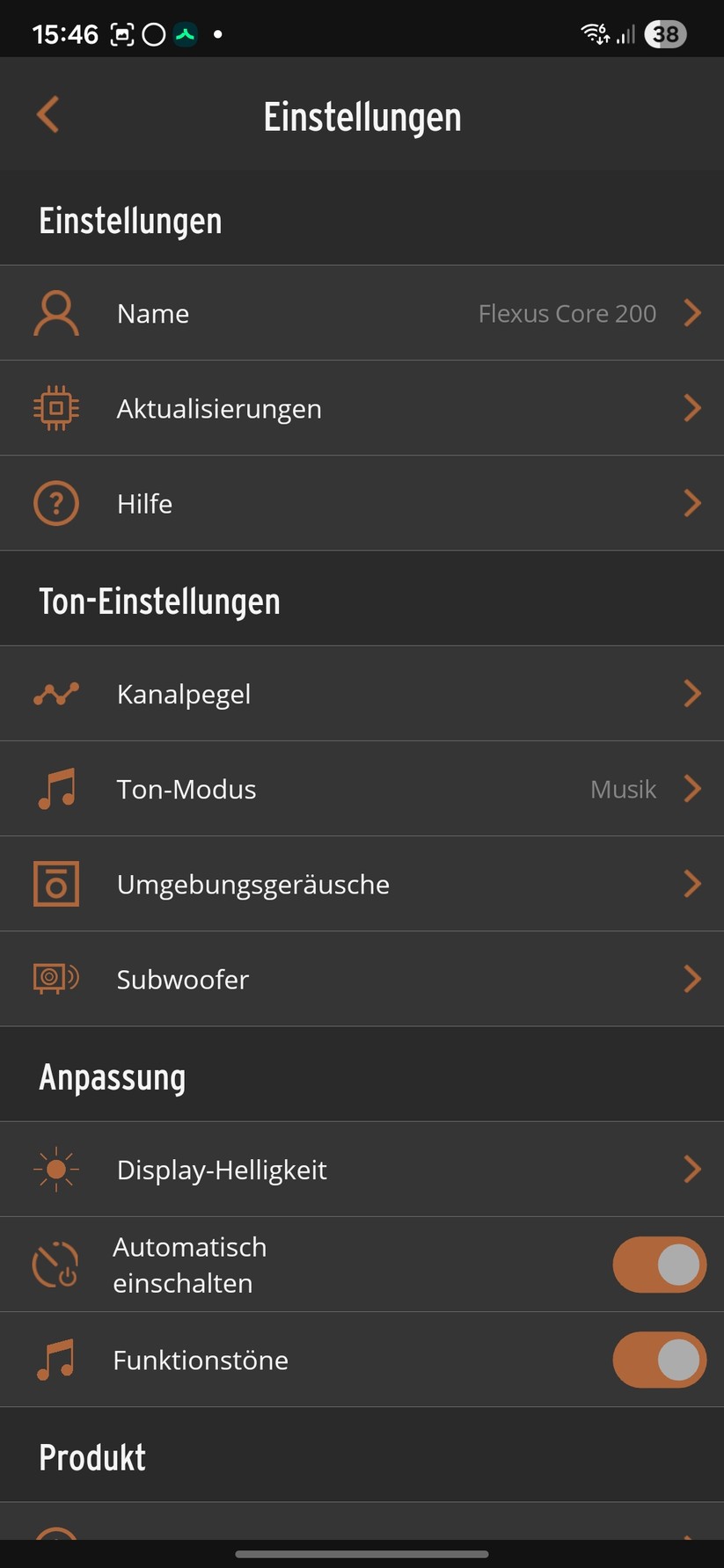Select the chip icon for Aktualisierungen

pos(55,407)
